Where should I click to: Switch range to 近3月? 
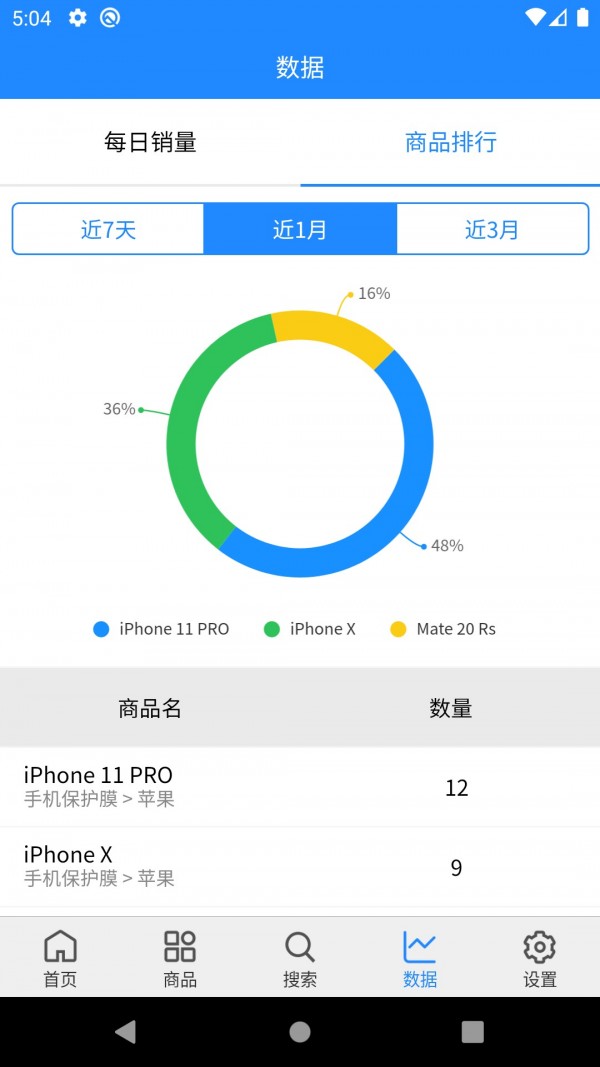(492, 230)
